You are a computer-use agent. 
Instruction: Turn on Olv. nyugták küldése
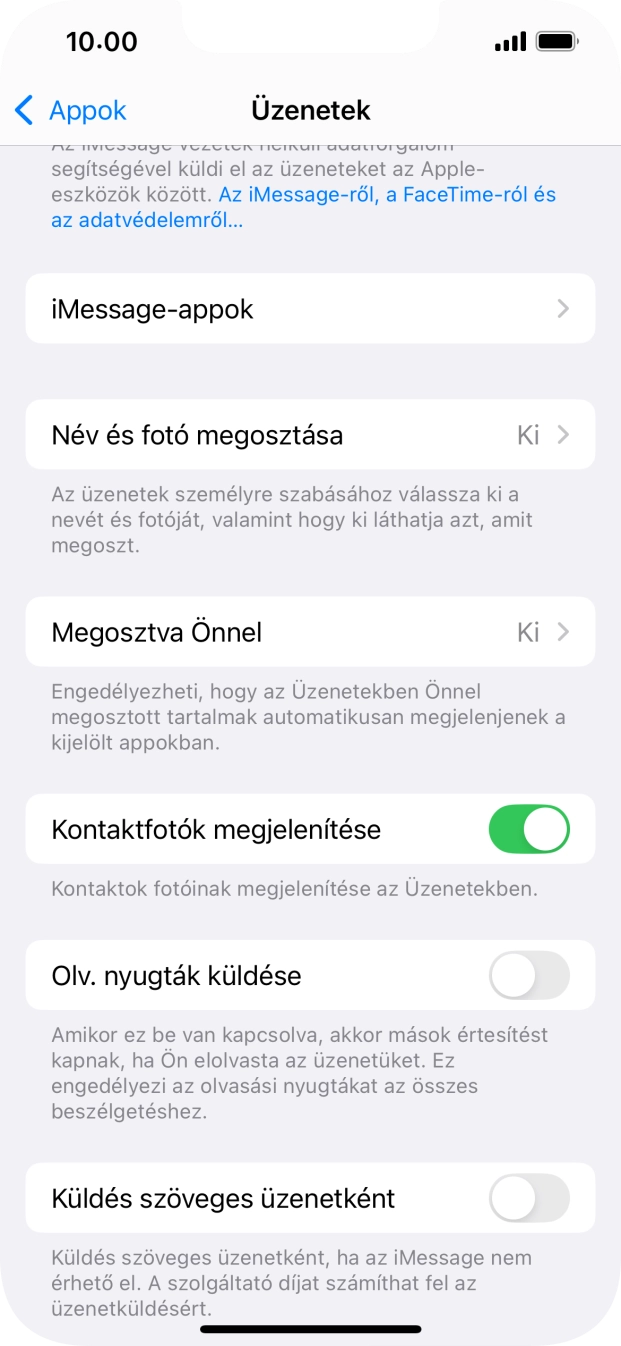528,975
